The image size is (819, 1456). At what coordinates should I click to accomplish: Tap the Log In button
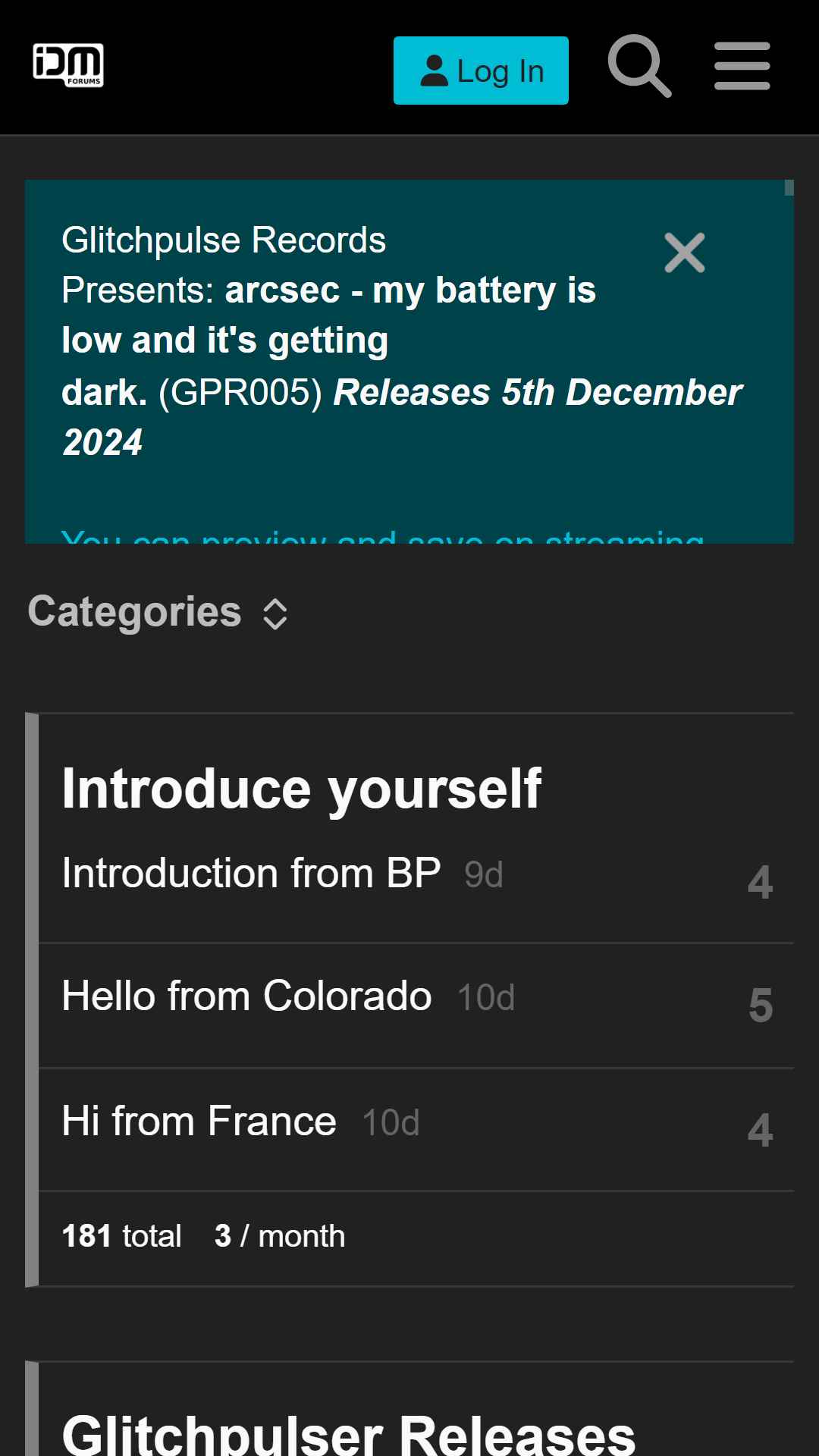pos(481,71)
